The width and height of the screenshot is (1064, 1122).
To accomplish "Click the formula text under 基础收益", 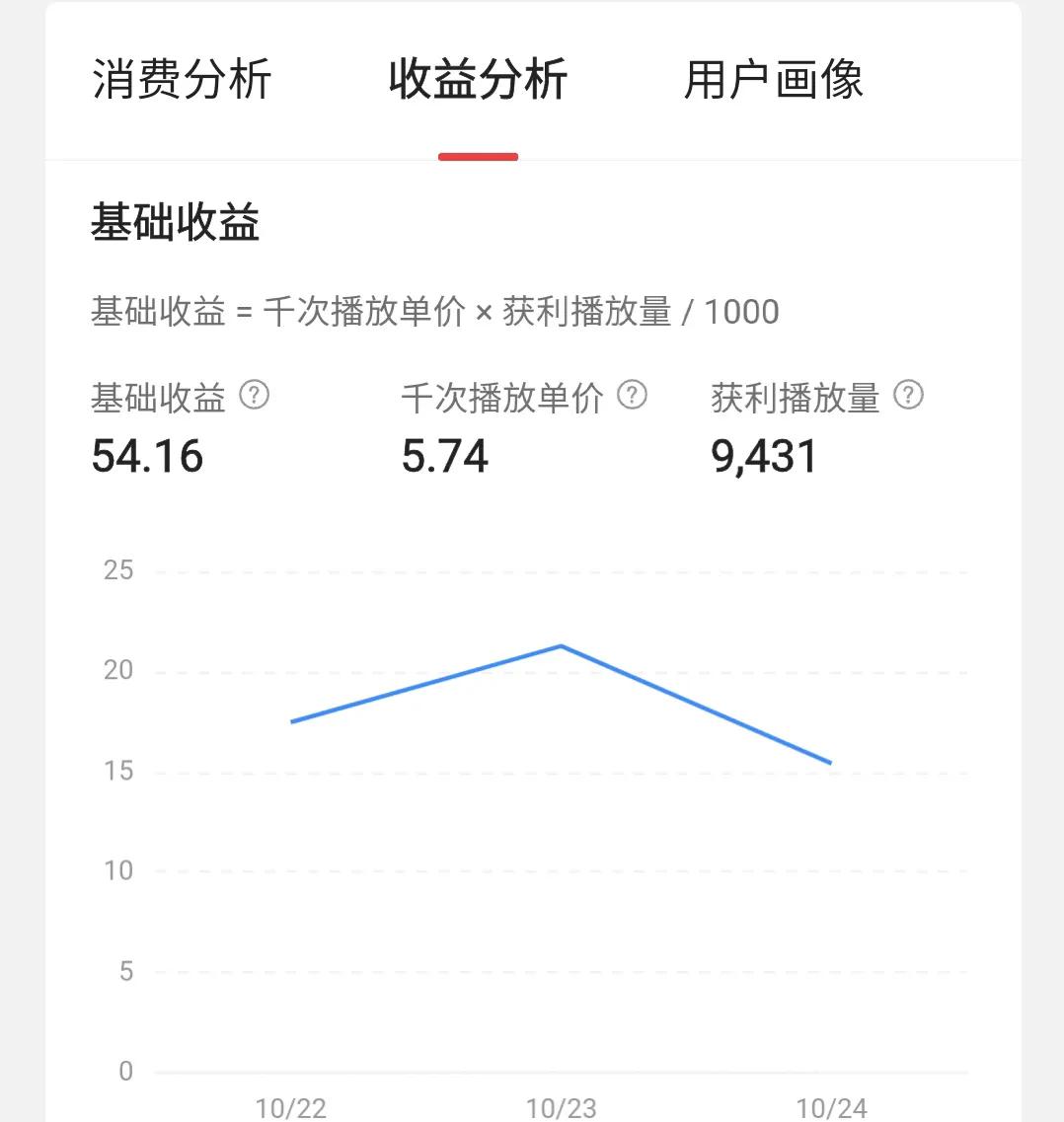I will point(434,311).
